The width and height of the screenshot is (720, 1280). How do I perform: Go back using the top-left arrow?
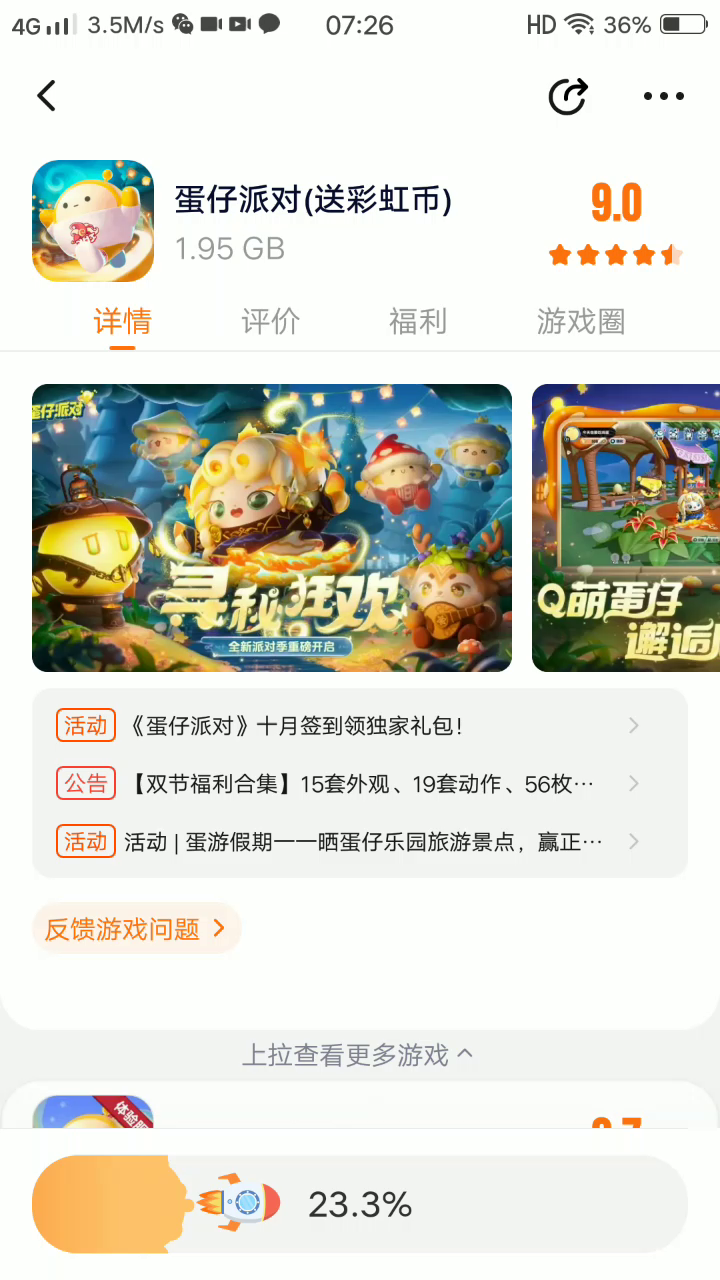(46, 96)
